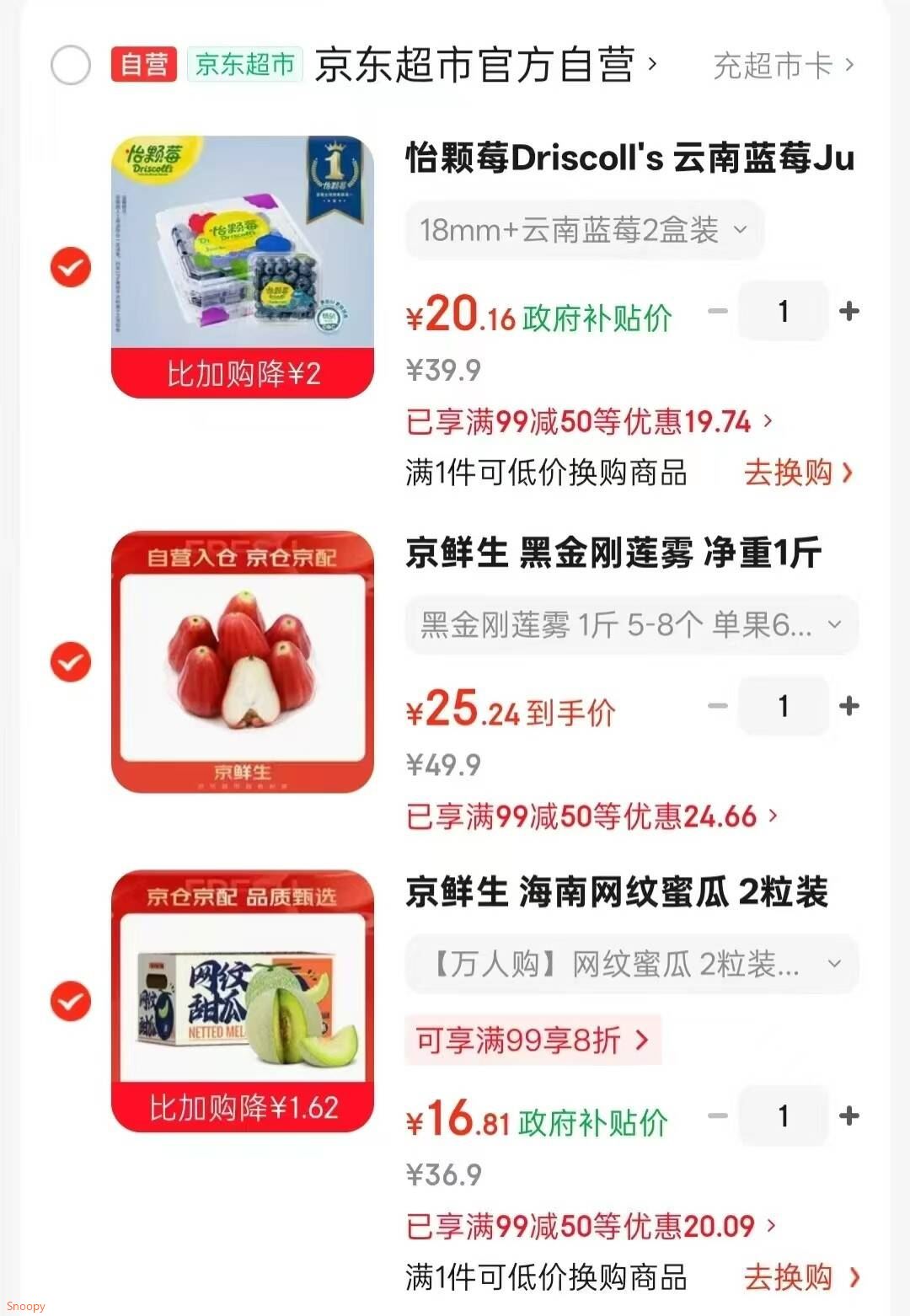Tap minus icon on the 莲雾 quantity

[x=717, y=706]
